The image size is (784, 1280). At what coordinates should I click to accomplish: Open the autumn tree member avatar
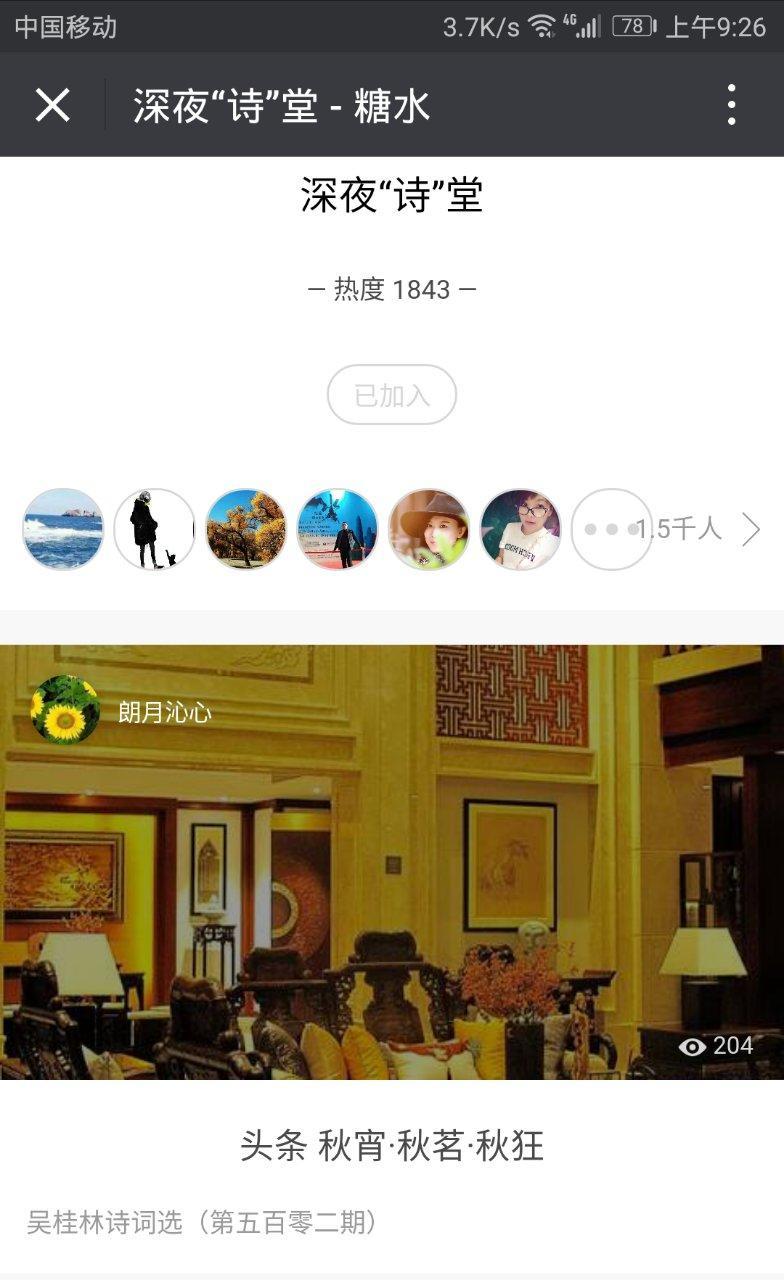[x=246, y=529]
